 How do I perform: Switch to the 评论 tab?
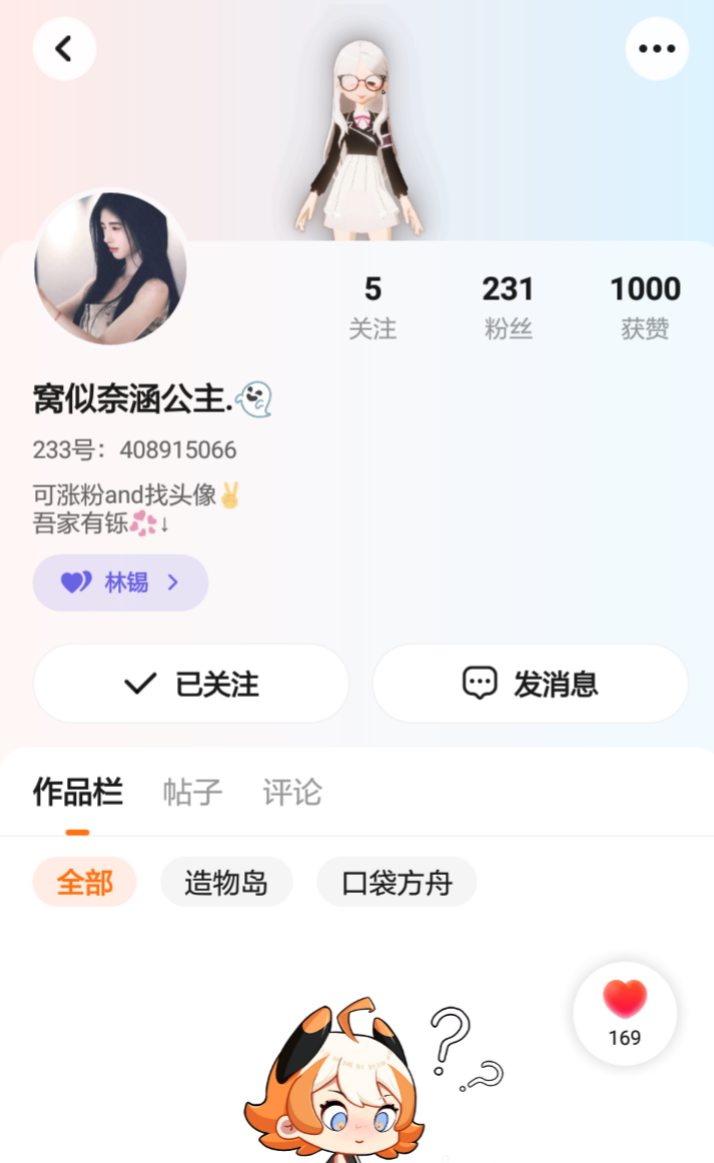tap(292, 793)
